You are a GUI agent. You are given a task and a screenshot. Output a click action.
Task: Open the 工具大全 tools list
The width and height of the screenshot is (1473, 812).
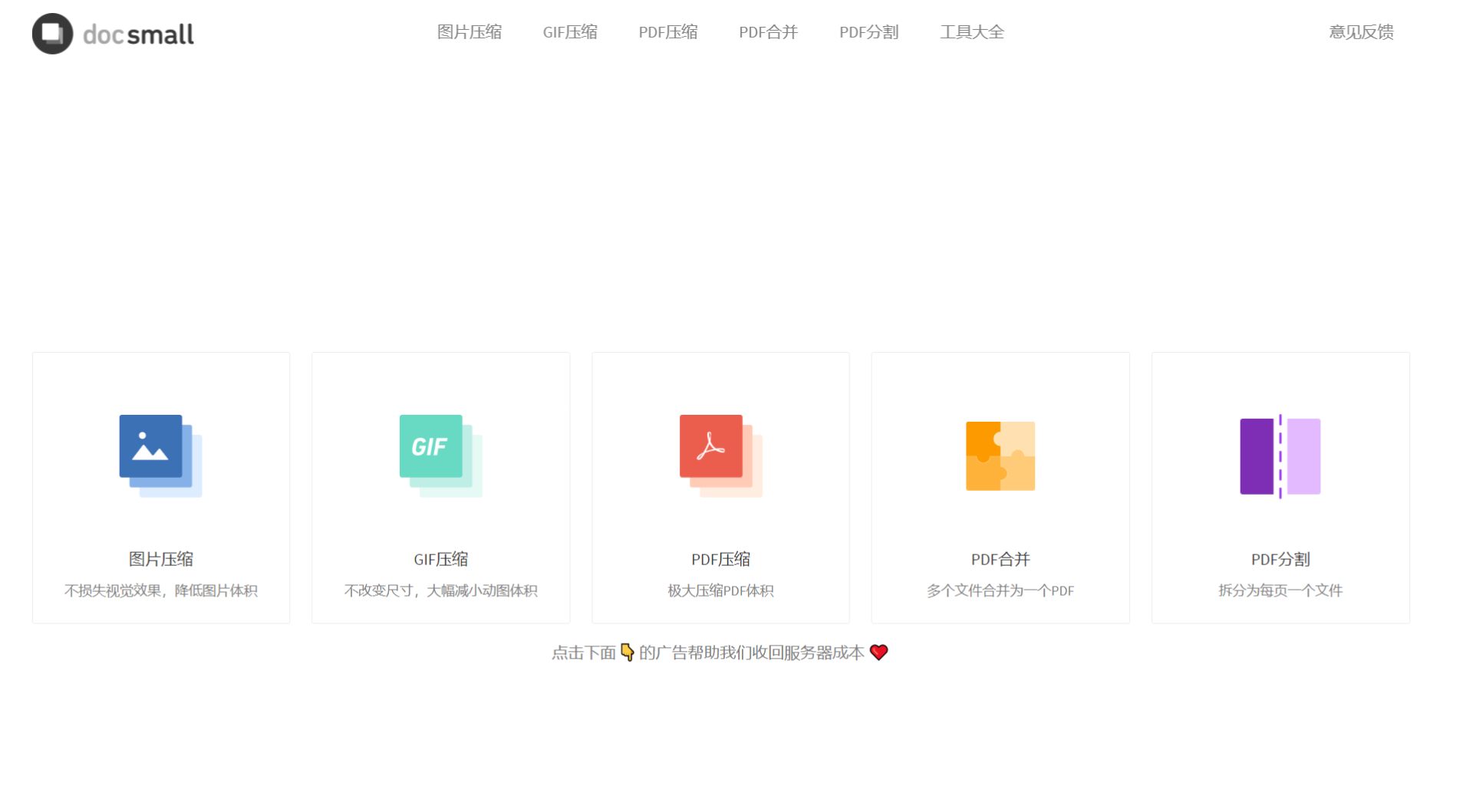971,32
